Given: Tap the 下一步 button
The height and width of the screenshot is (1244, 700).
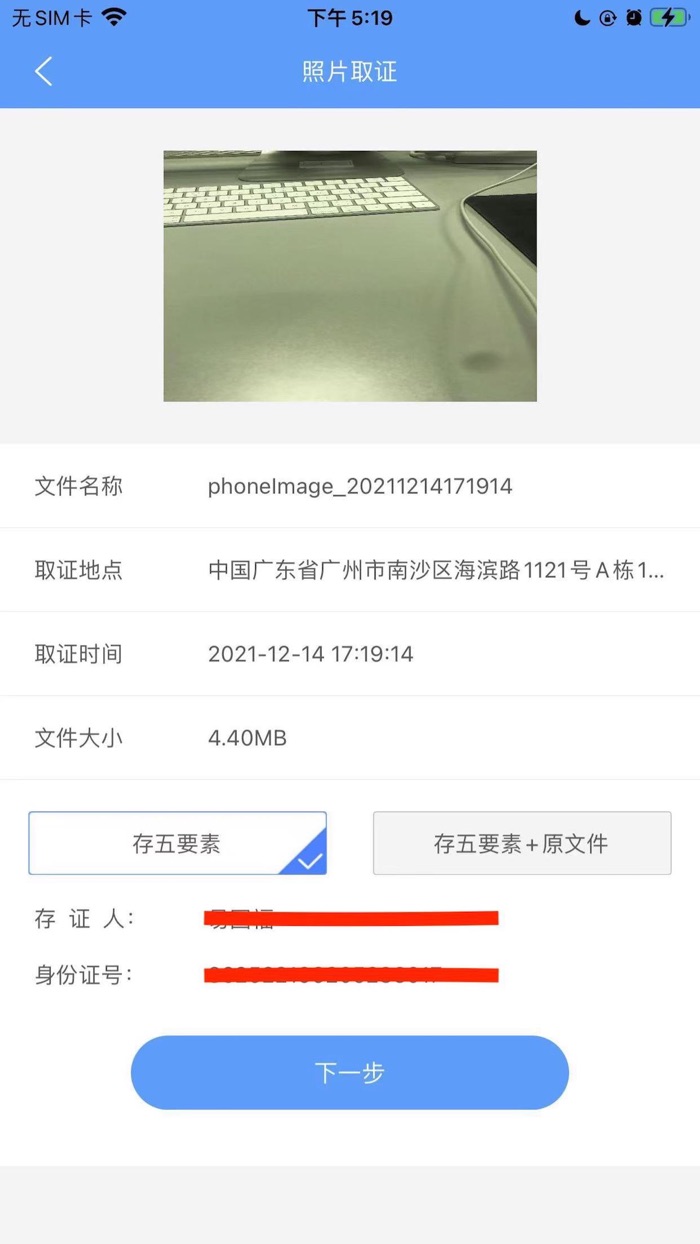Looking at the screenshot, I should (x=350, y=1072).
